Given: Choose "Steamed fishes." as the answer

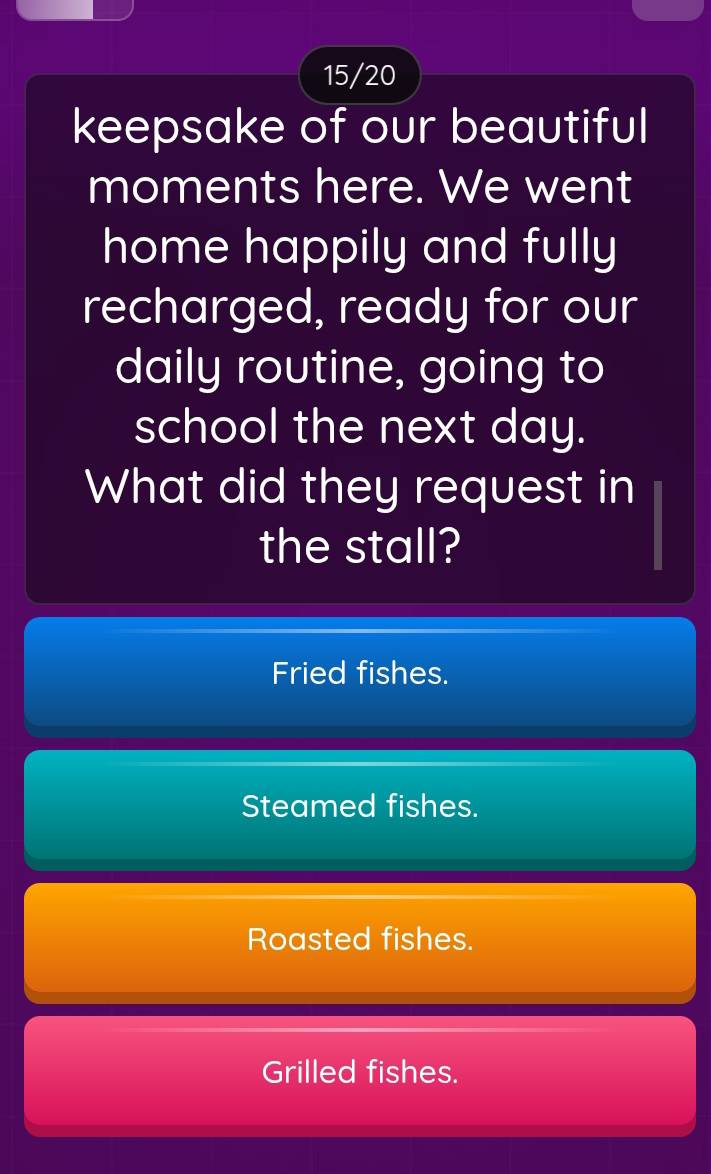Looking at the screenshot, I should pyautogui.click(x=360, y=806).
